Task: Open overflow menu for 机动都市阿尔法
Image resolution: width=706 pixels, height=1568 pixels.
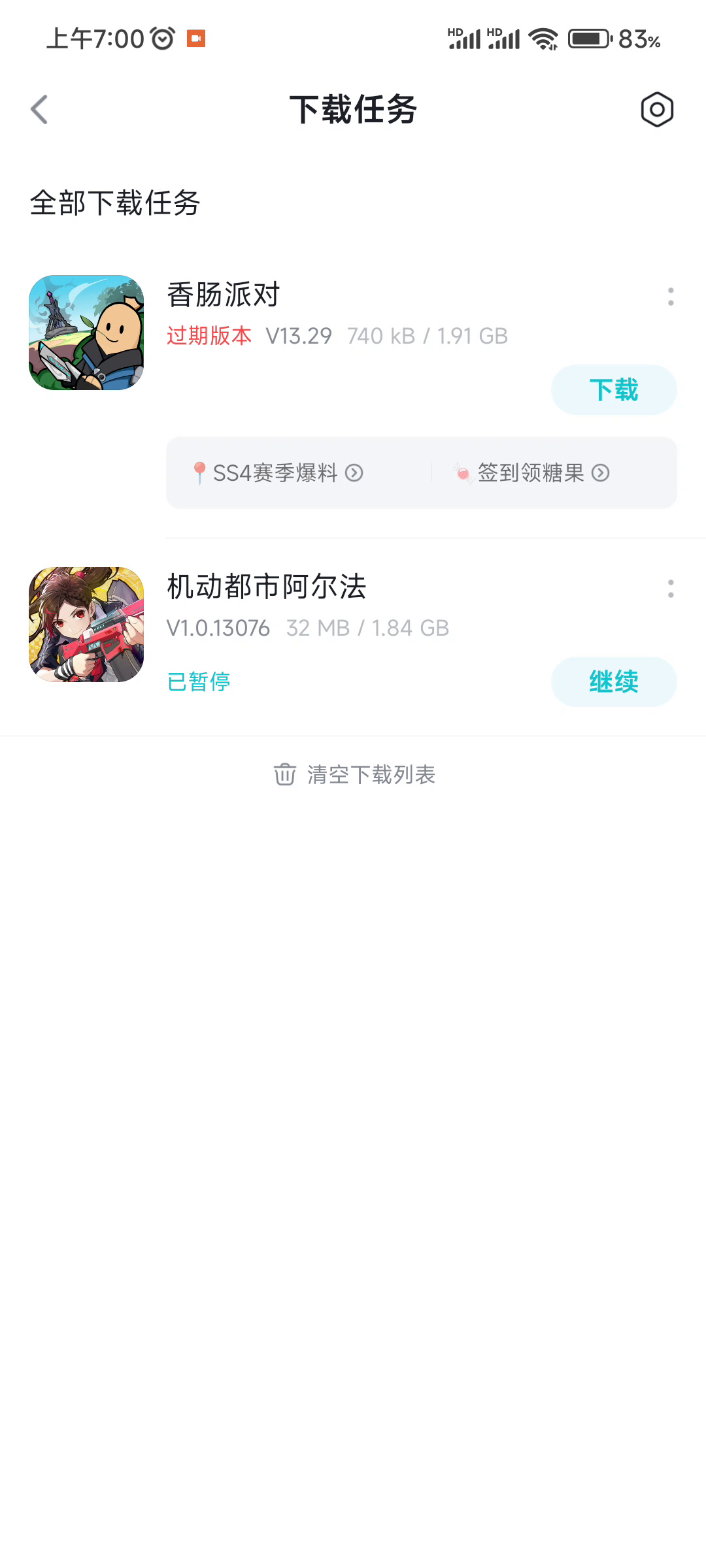Action: [x=671, y=589]
